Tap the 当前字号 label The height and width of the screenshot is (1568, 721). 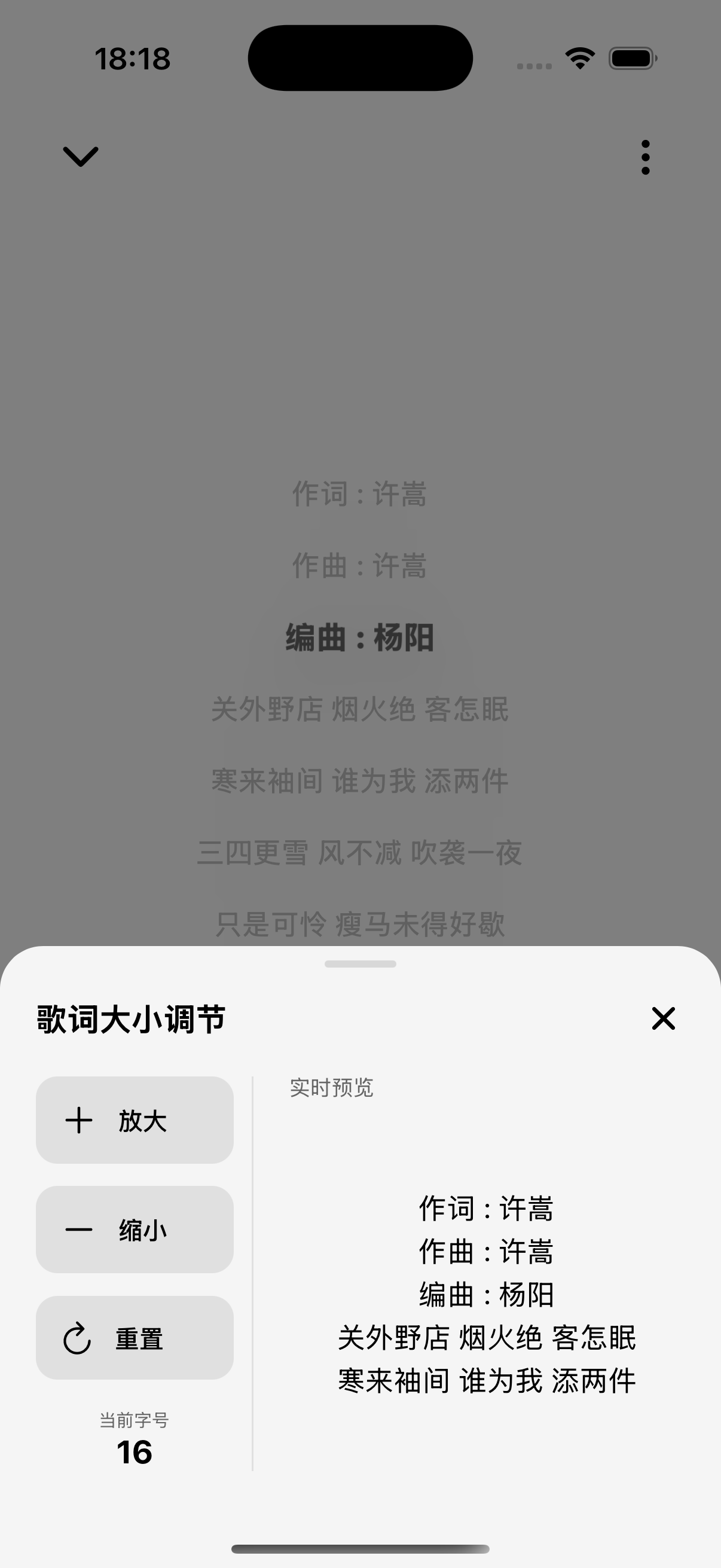click(135, 1420)
